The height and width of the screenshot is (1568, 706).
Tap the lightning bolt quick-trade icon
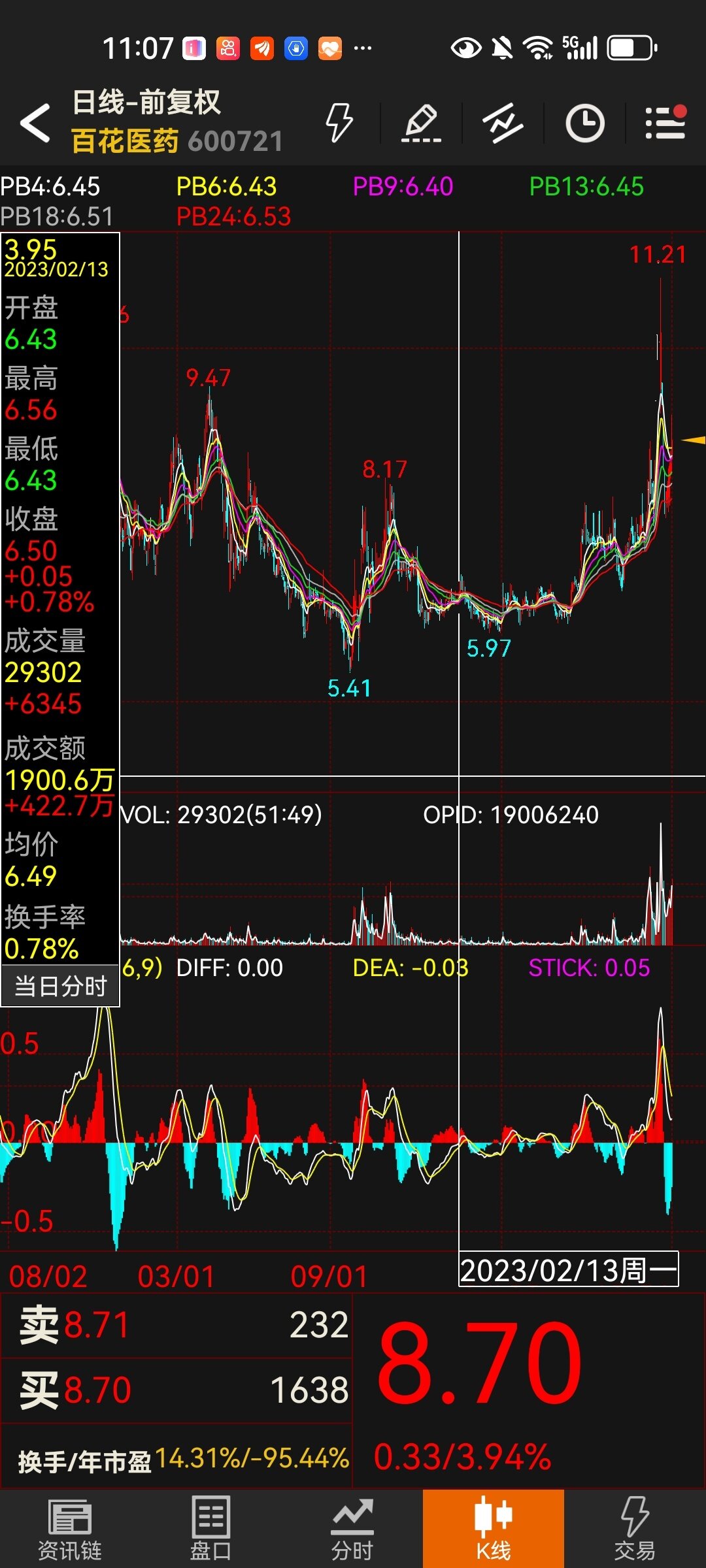339,122
